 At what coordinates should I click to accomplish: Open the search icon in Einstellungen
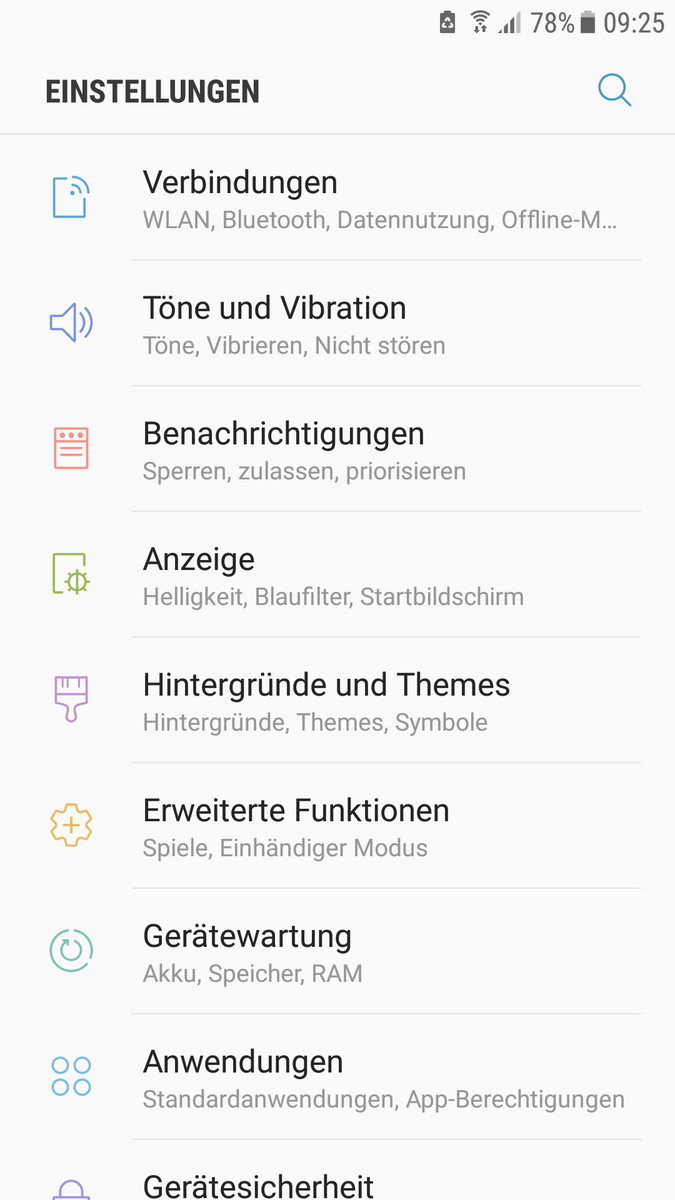[614, 91]
